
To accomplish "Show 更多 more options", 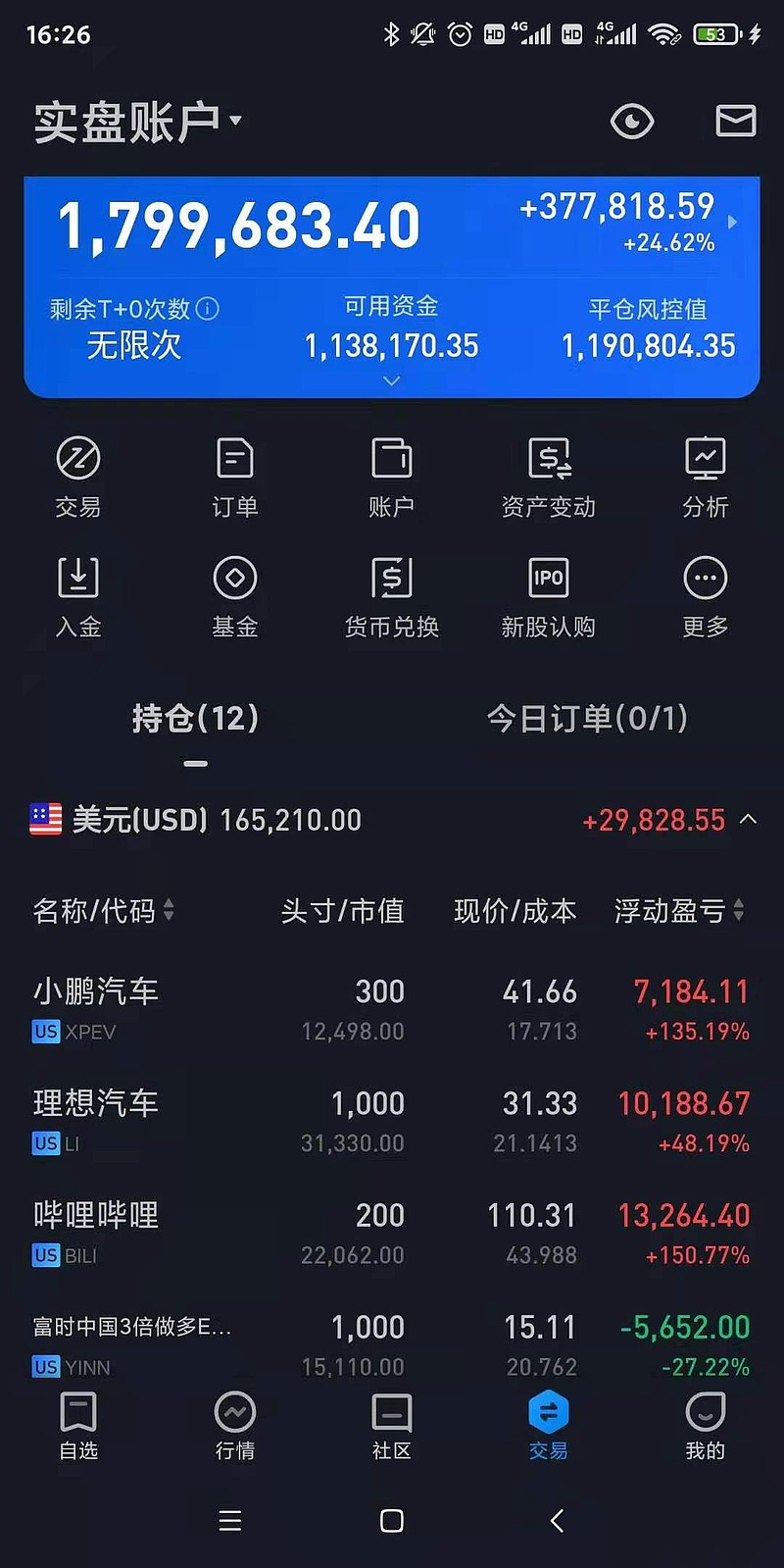I will pos(706,596).
